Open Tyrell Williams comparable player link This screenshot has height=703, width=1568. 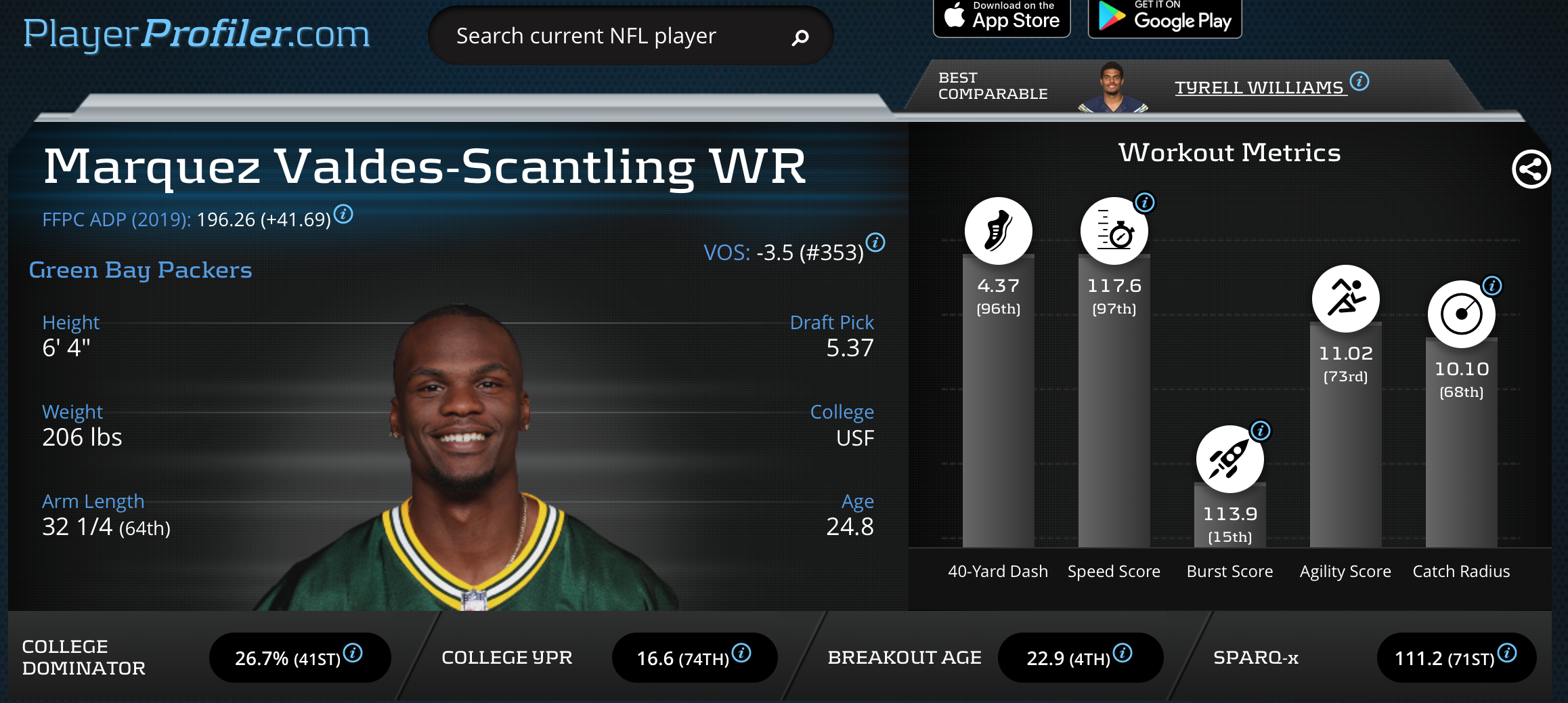(x=1259, y=88)
